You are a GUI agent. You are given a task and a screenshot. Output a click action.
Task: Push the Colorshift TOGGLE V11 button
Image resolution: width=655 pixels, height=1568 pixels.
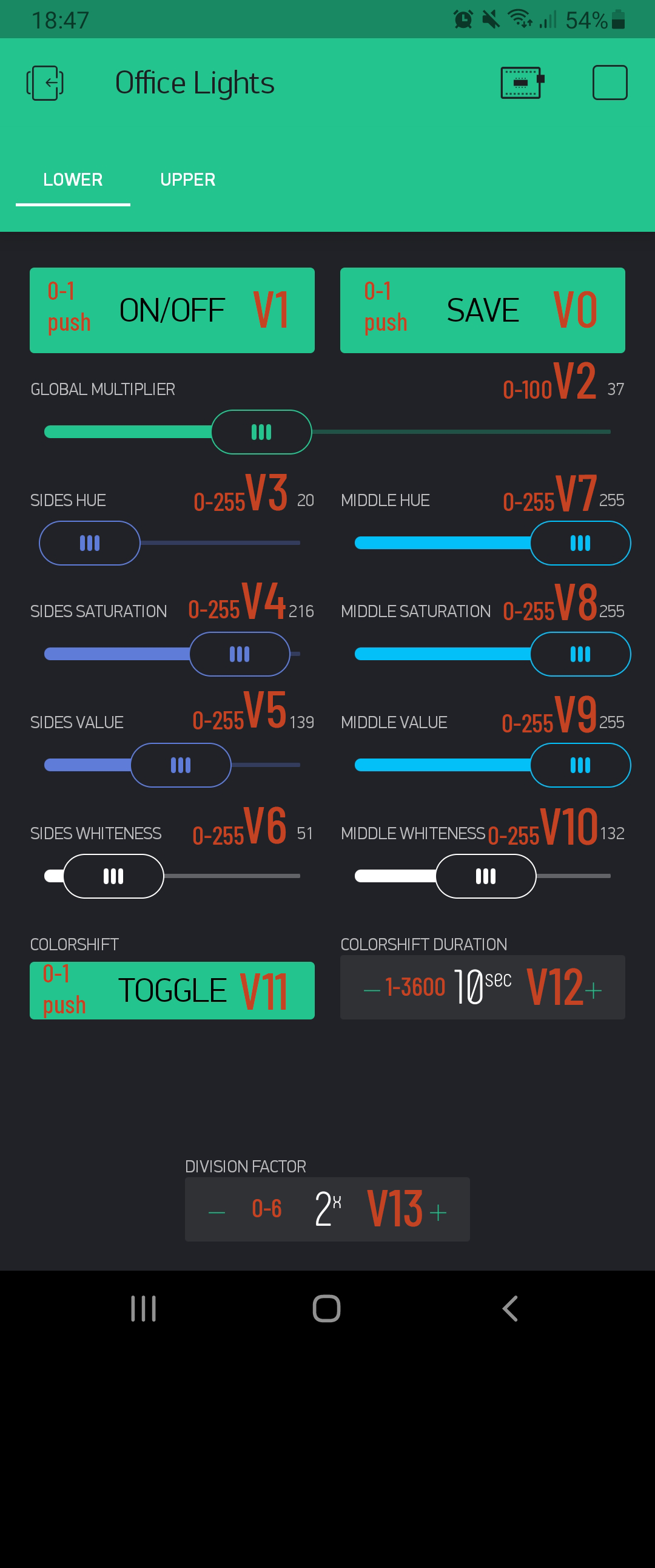pos(172,990)
